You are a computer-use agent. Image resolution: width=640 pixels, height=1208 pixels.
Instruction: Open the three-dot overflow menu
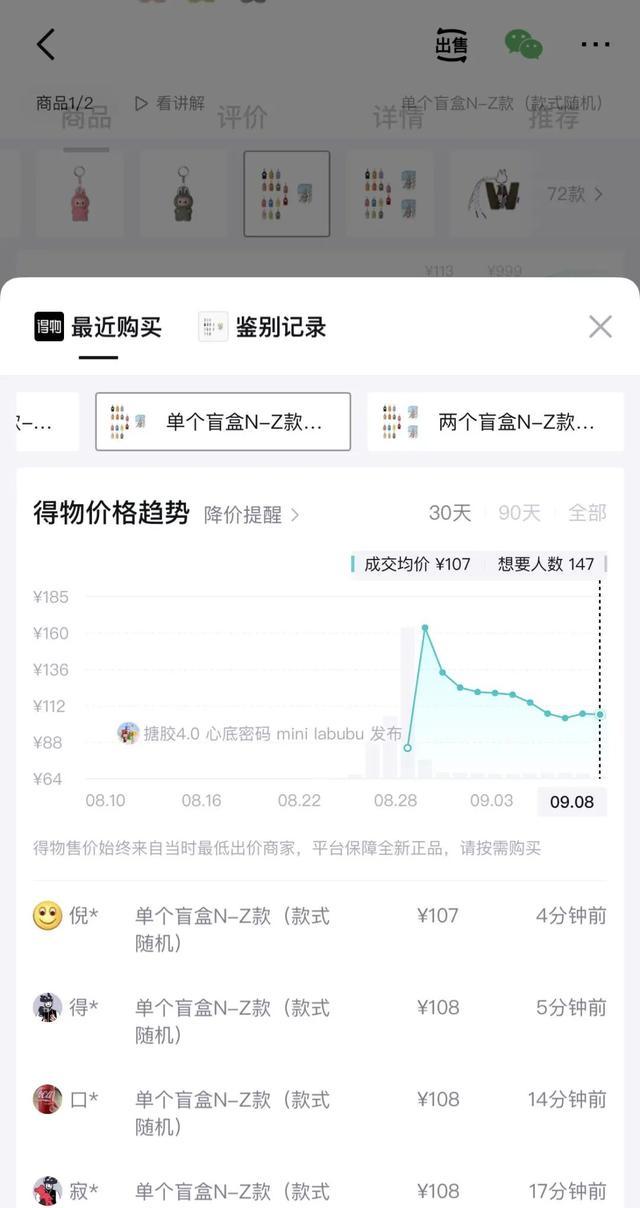pos(595,44)
